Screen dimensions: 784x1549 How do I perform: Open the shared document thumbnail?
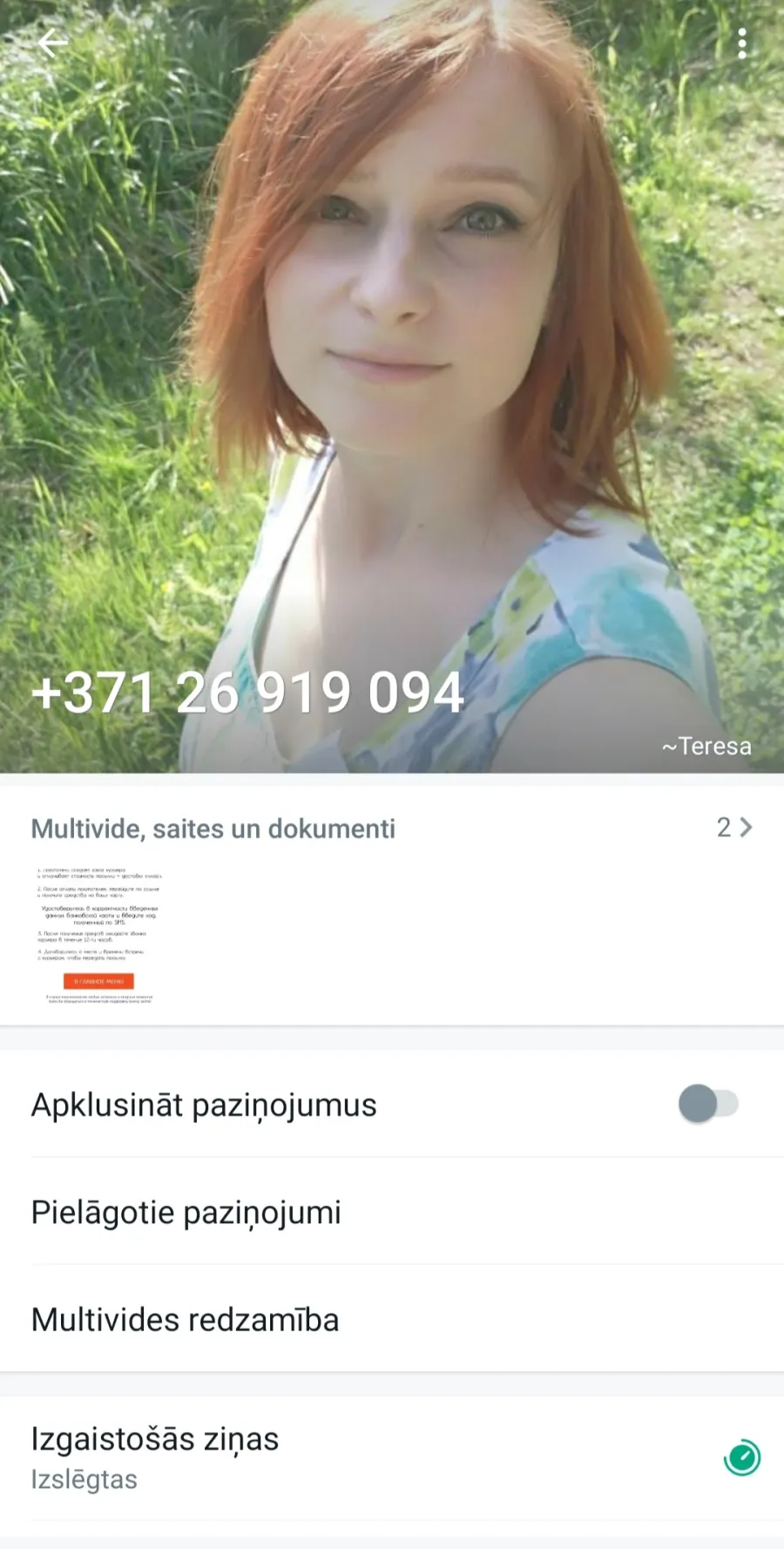pyautogui.click(x=98, y=935)
